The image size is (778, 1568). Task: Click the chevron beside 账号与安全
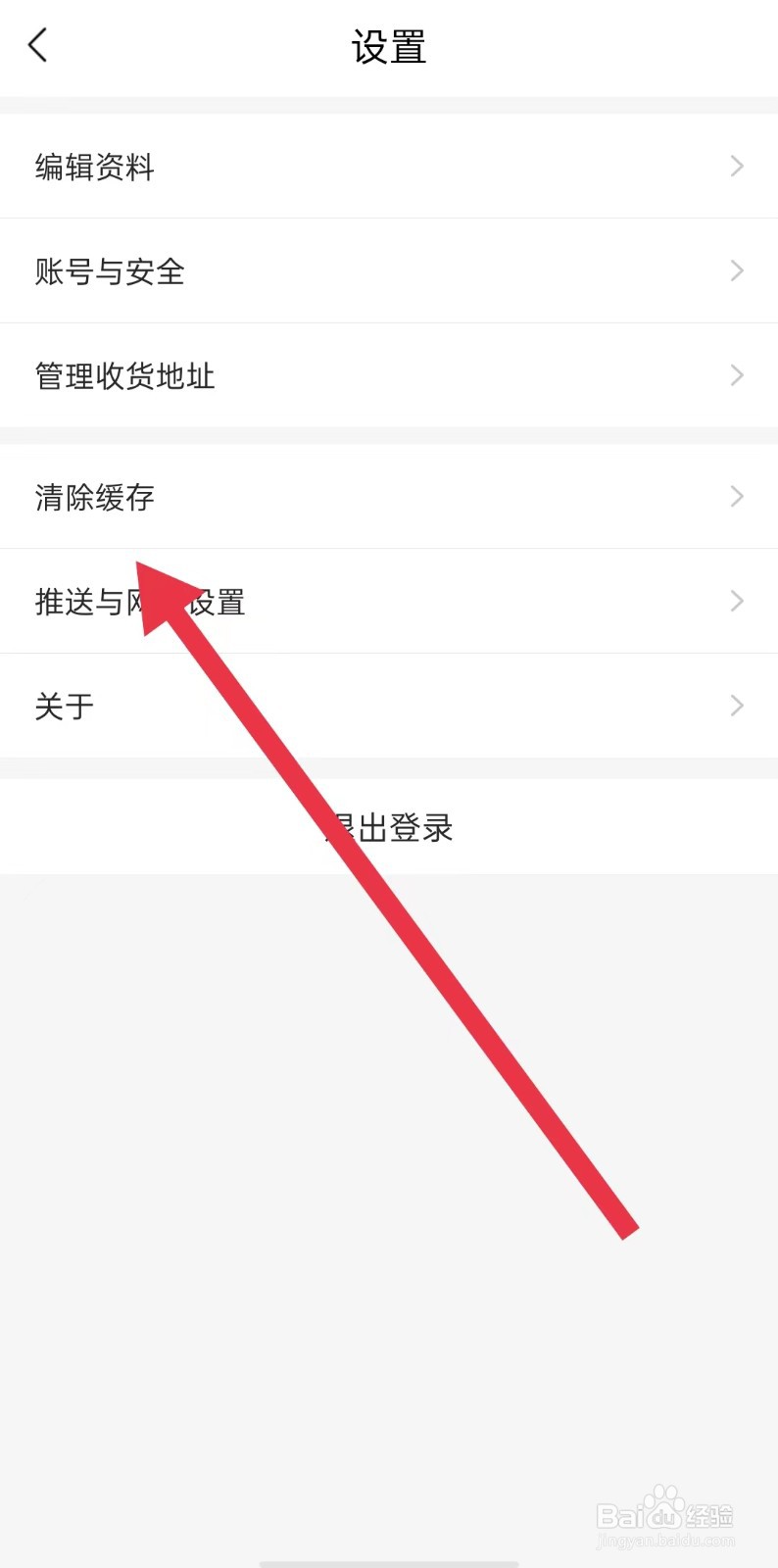click(x=737, y=271)
